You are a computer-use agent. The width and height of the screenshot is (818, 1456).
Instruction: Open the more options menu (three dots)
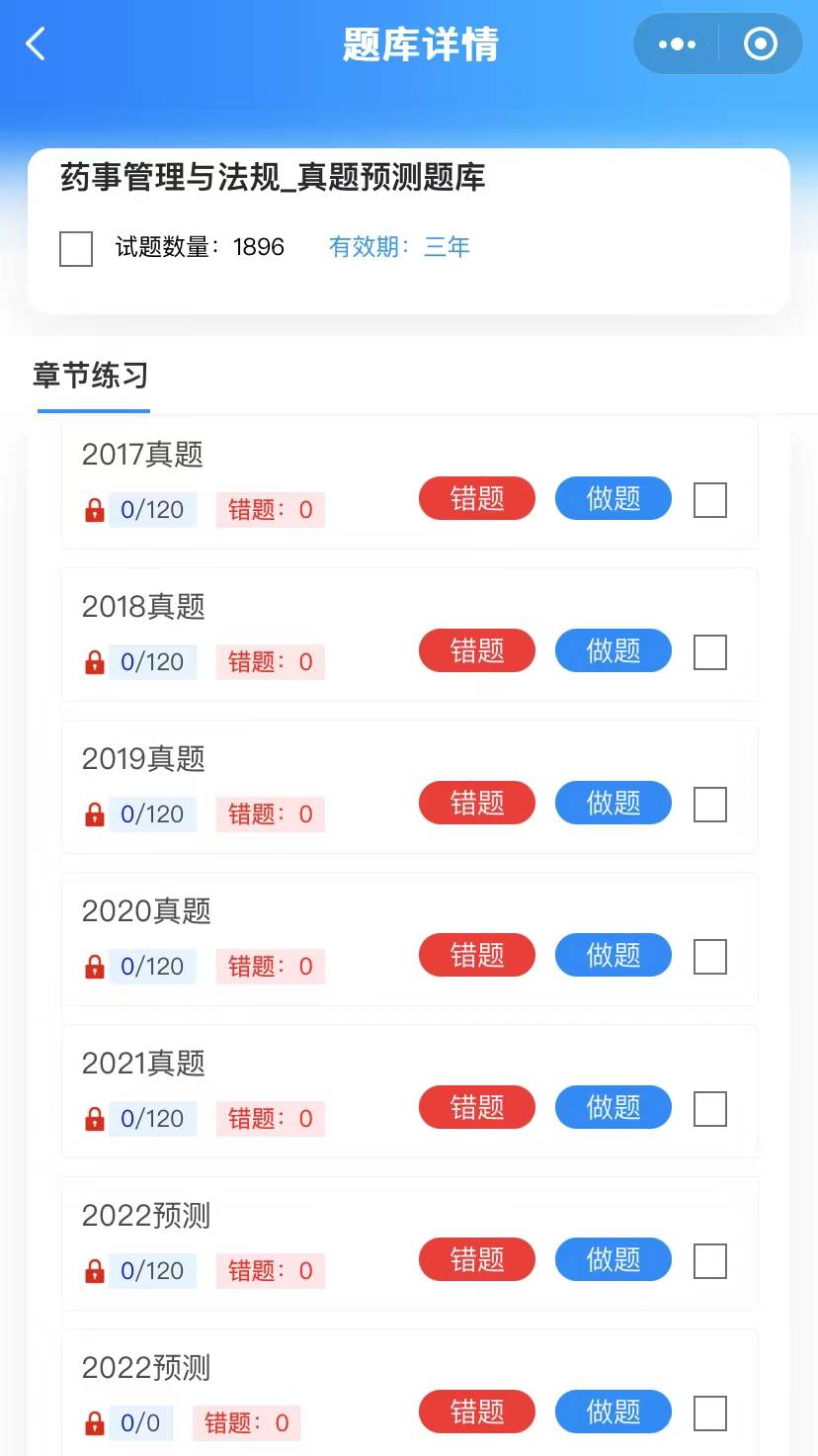[676, 43]
